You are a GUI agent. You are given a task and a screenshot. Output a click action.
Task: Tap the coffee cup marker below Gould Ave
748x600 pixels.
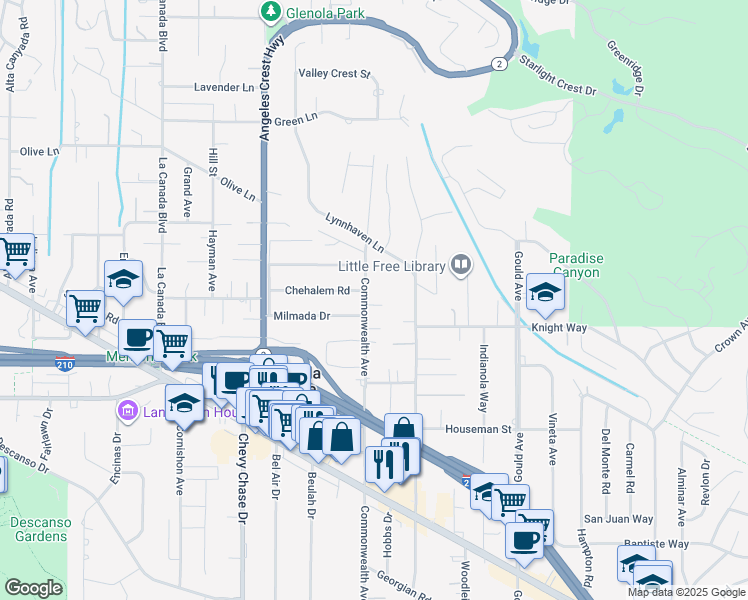[x=524, y=541]
